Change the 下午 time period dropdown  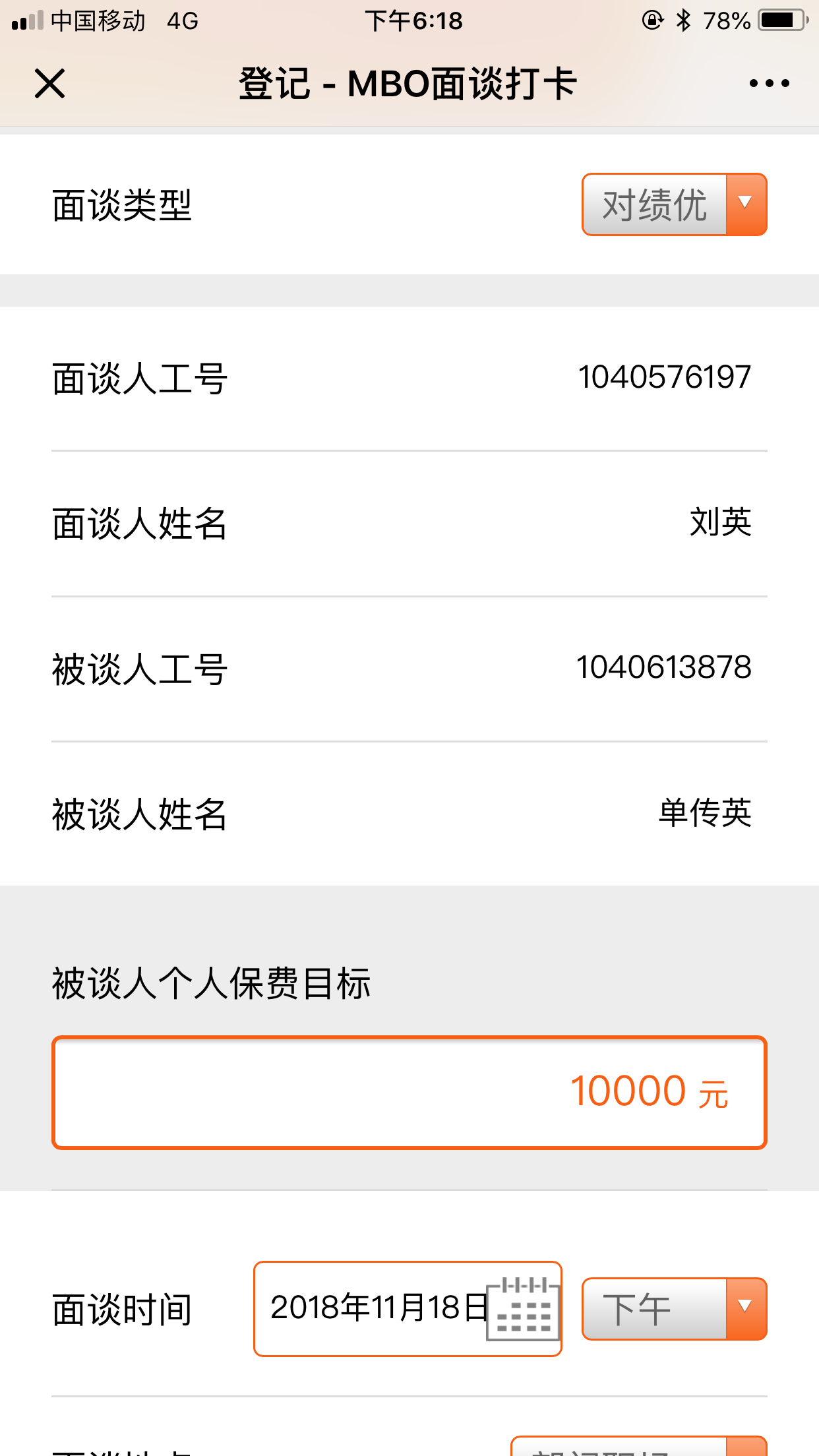674,1308
